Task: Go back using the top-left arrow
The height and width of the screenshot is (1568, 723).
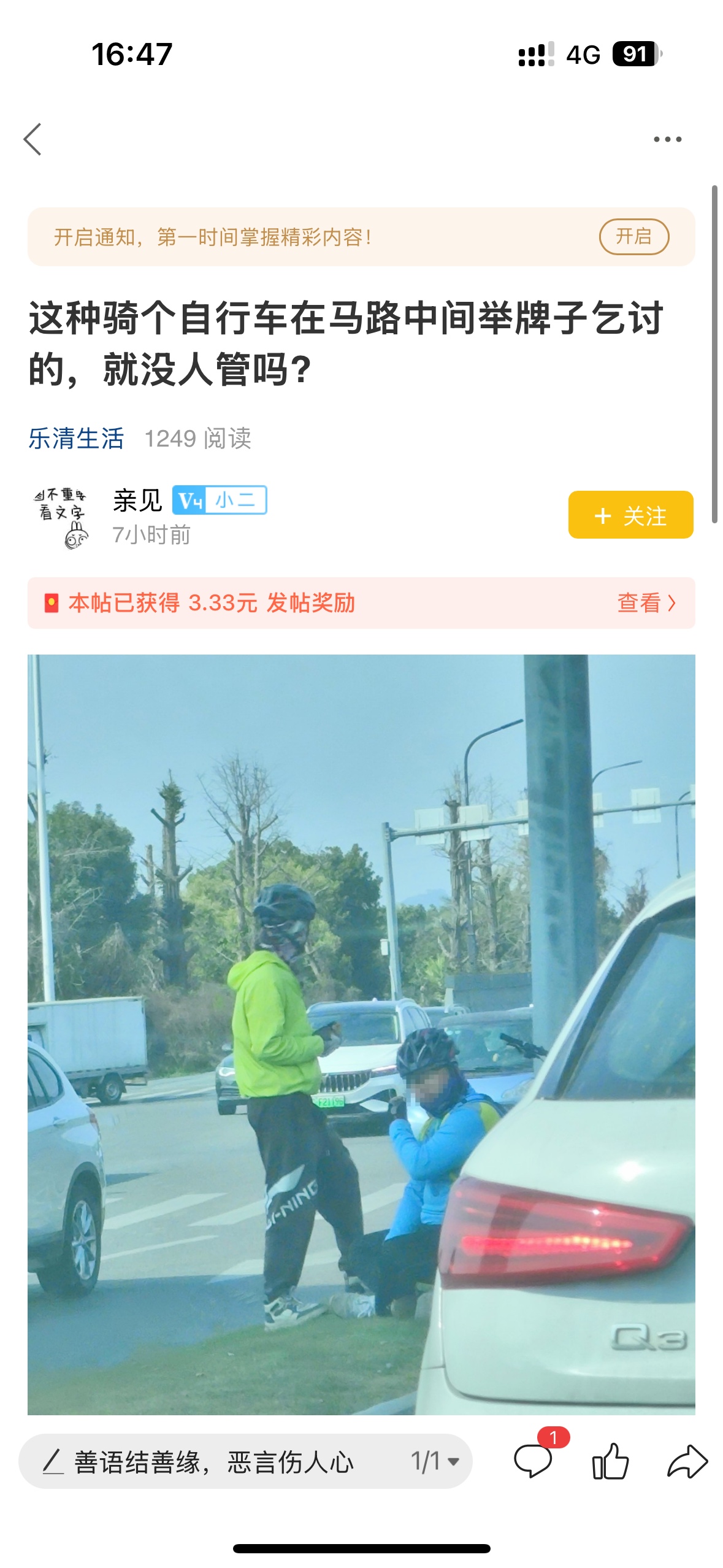Action: pos(33,139)
